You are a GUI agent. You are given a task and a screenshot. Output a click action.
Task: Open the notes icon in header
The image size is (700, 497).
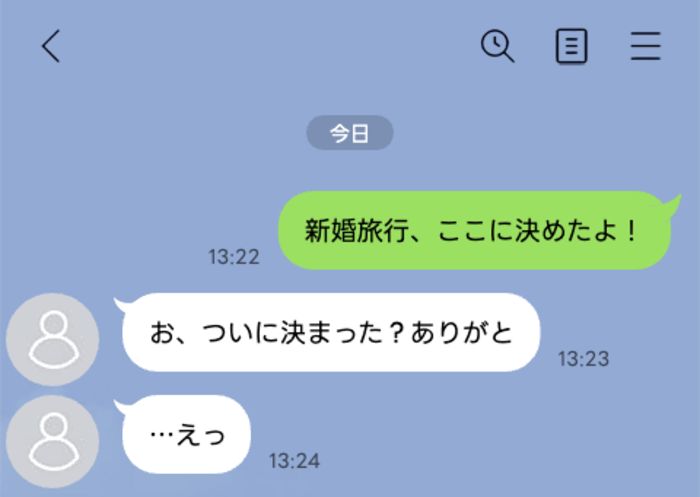(571, 47)
